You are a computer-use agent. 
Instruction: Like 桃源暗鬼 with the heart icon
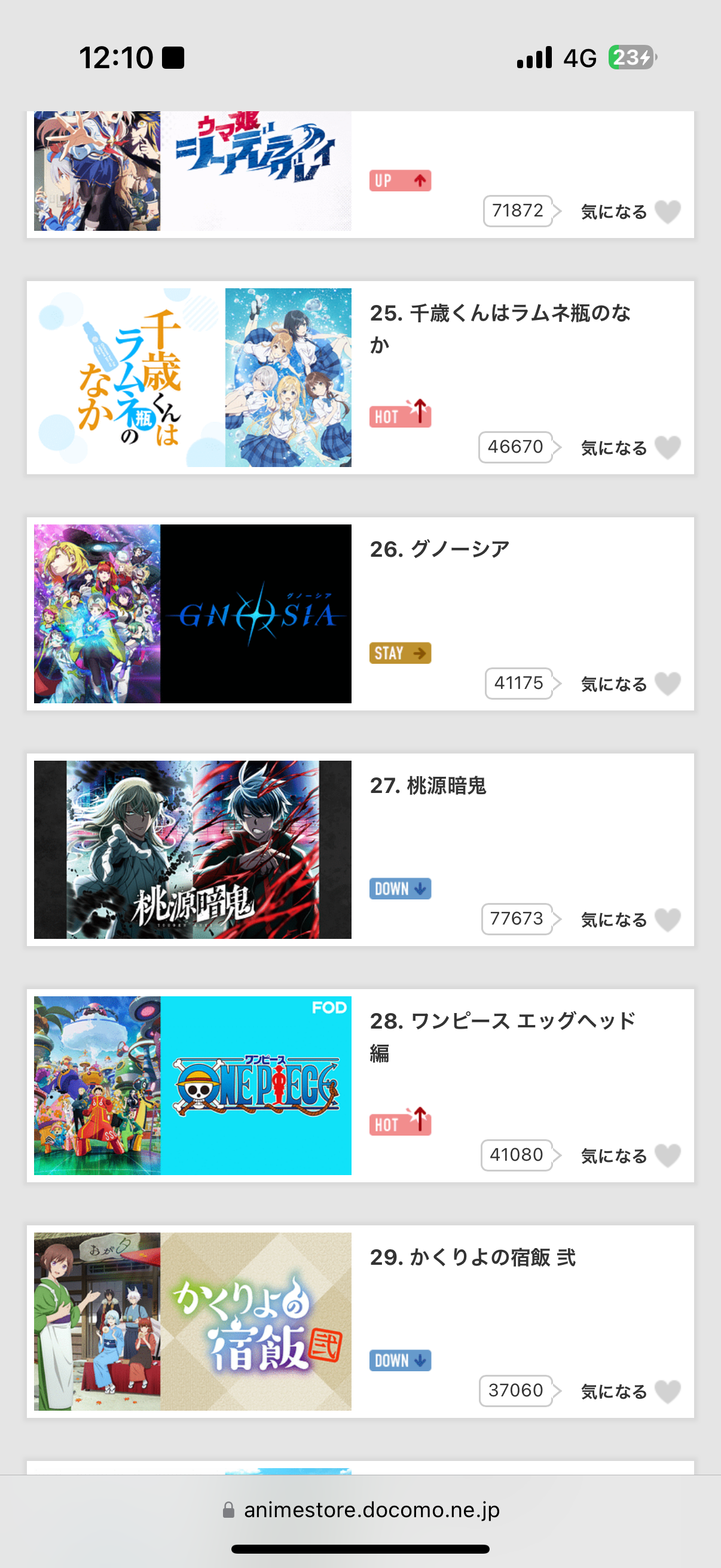[667, 919]
